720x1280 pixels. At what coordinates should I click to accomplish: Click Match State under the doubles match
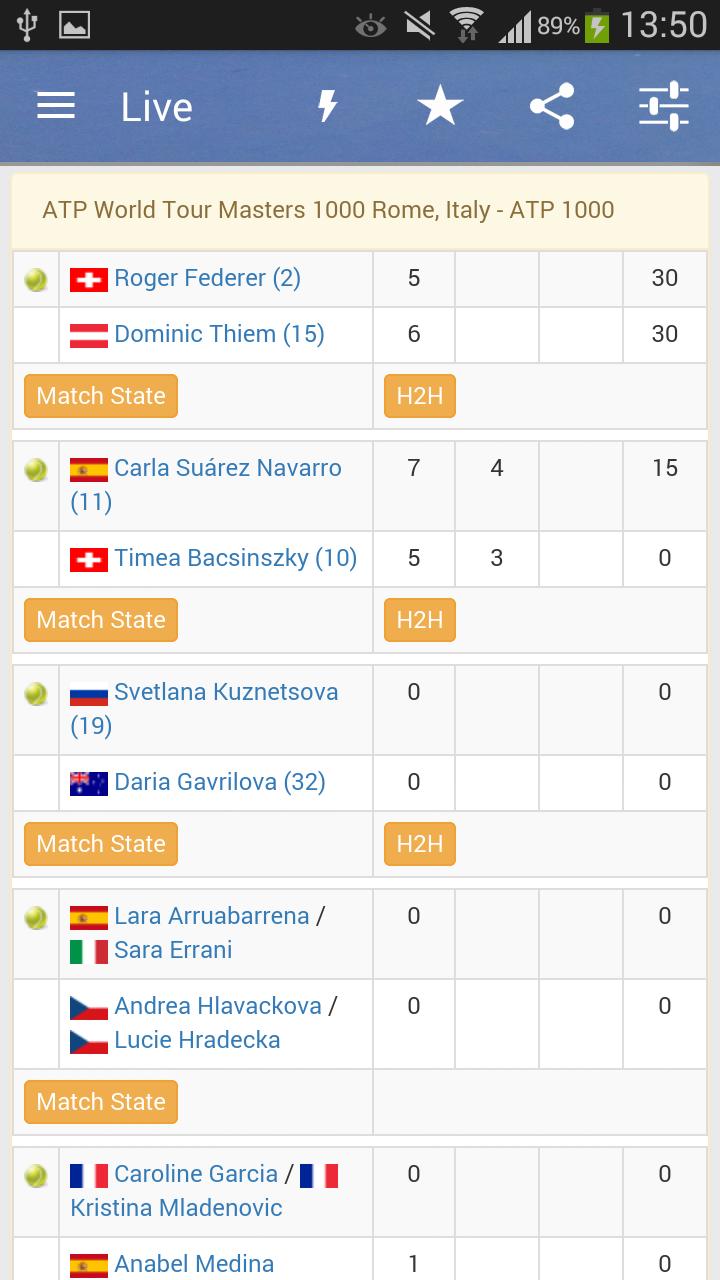click(x=100, y=1101)
